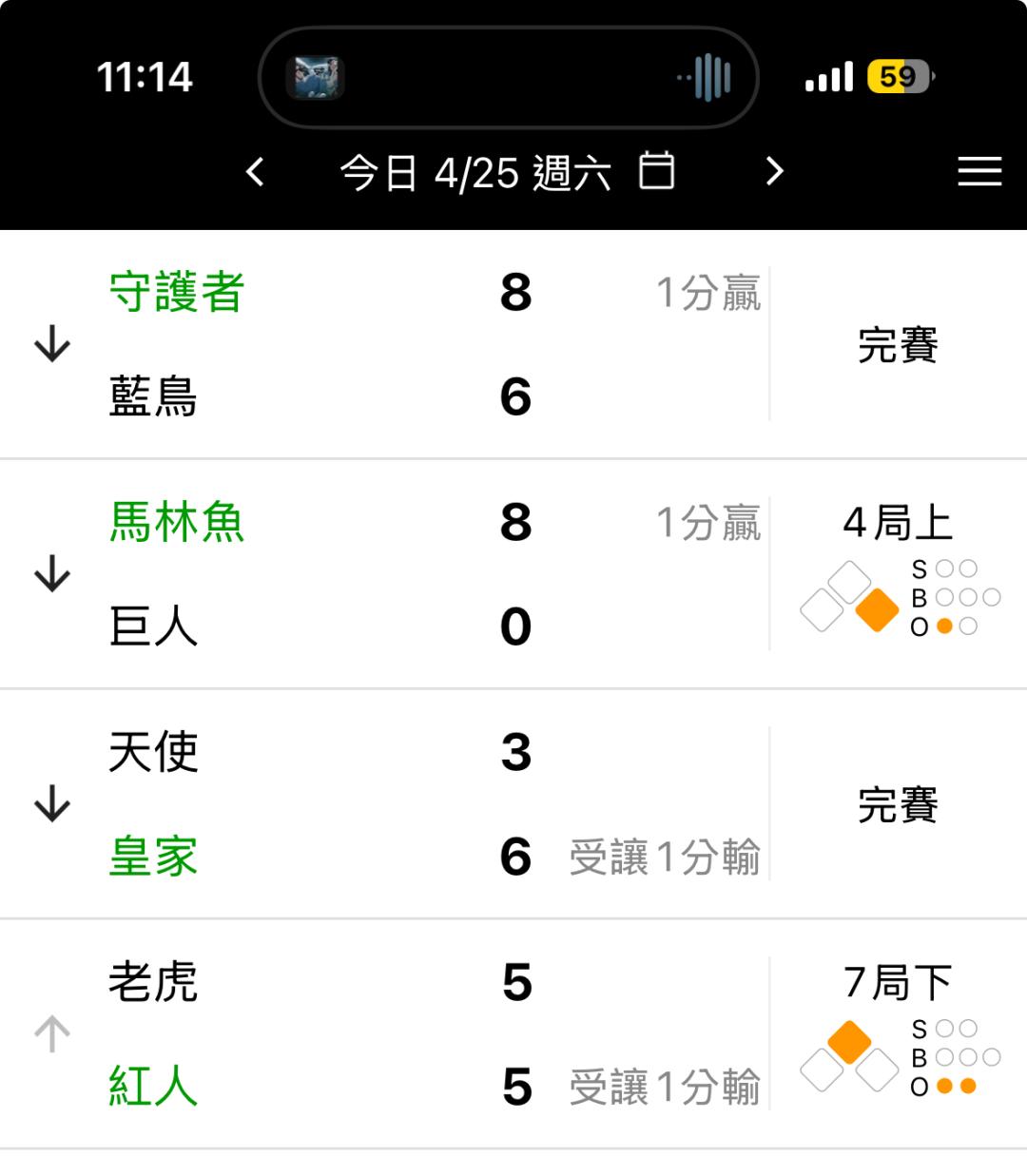Open the hamburger menu

tap(979, 171)
